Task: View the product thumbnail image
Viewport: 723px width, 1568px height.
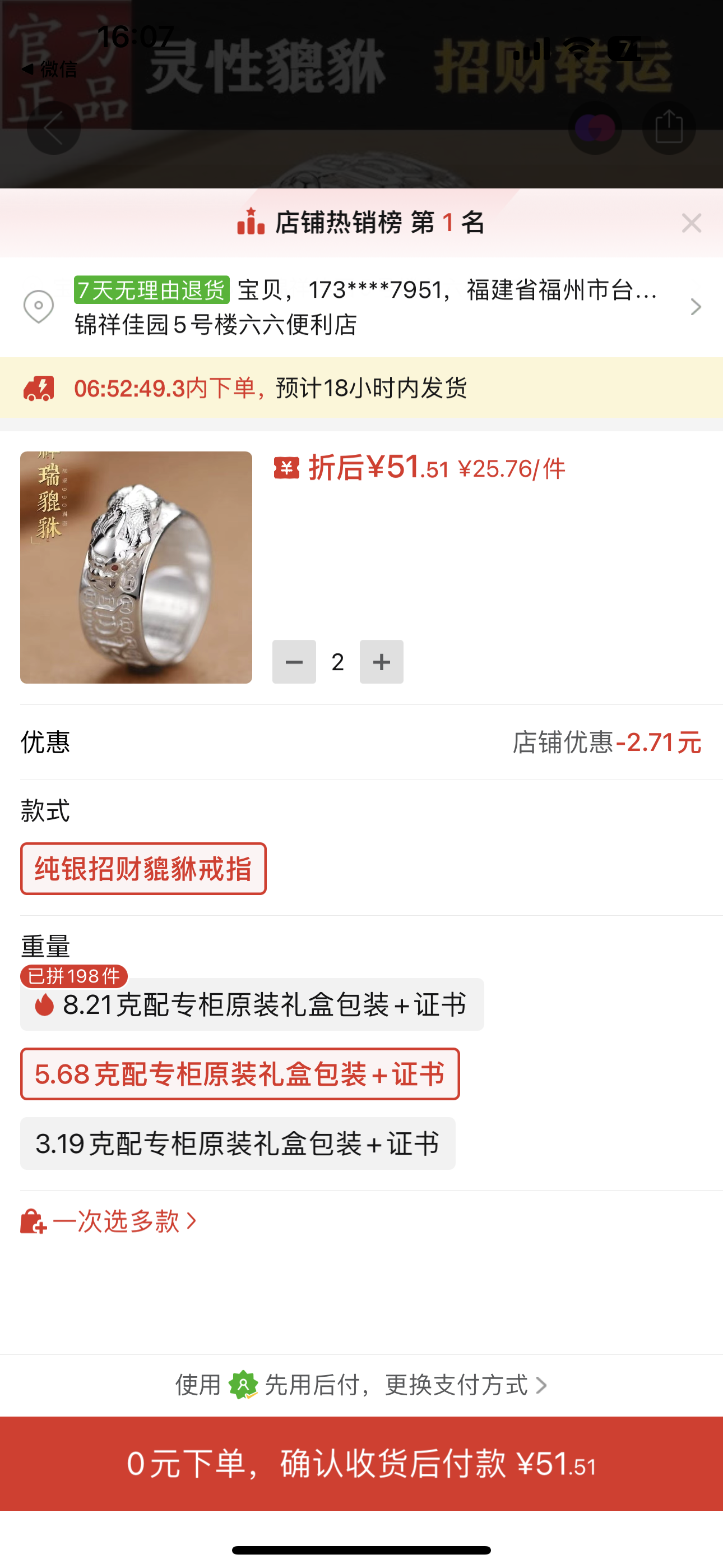Action: 136,568
